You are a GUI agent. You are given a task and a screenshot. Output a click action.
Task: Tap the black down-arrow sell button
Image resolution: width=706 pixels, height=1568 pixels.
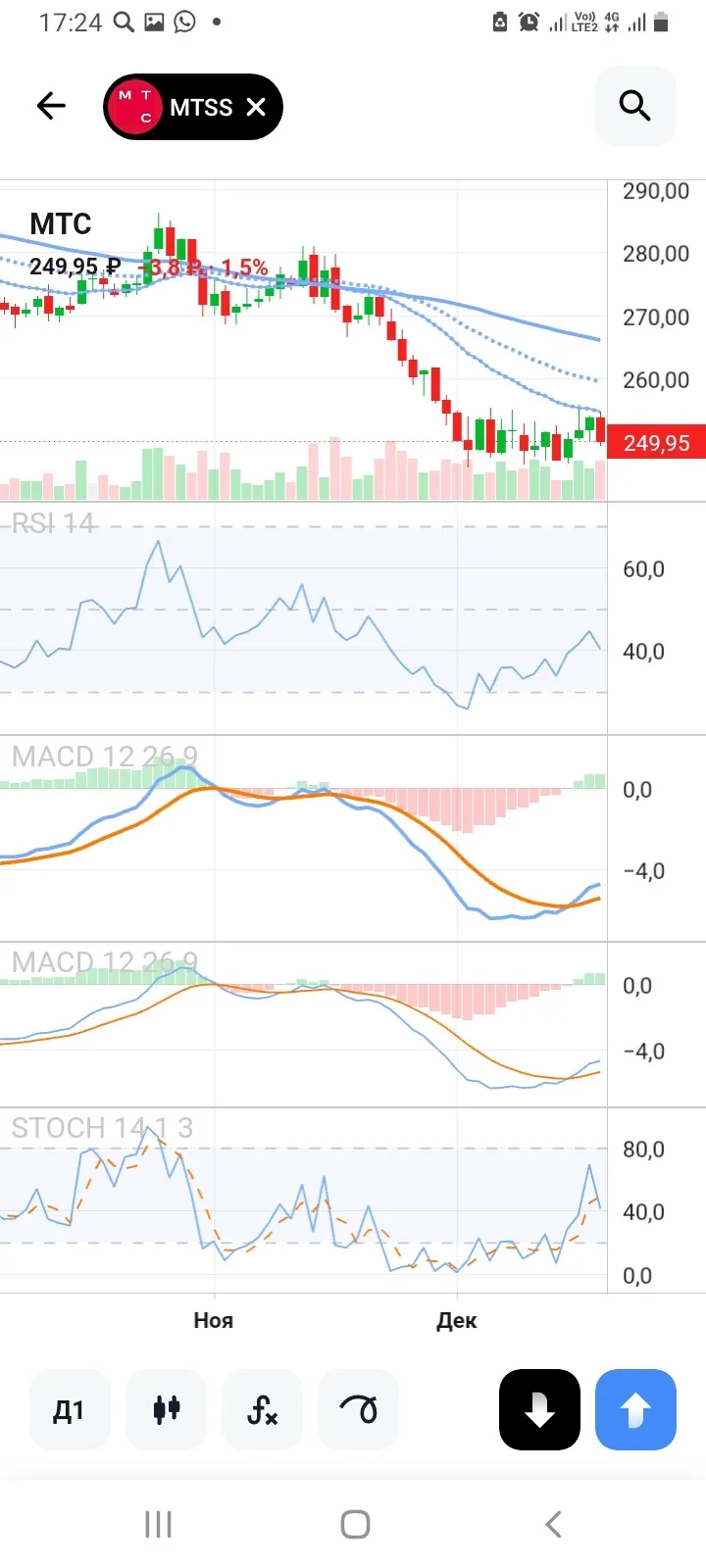(x=539, y=1410)
